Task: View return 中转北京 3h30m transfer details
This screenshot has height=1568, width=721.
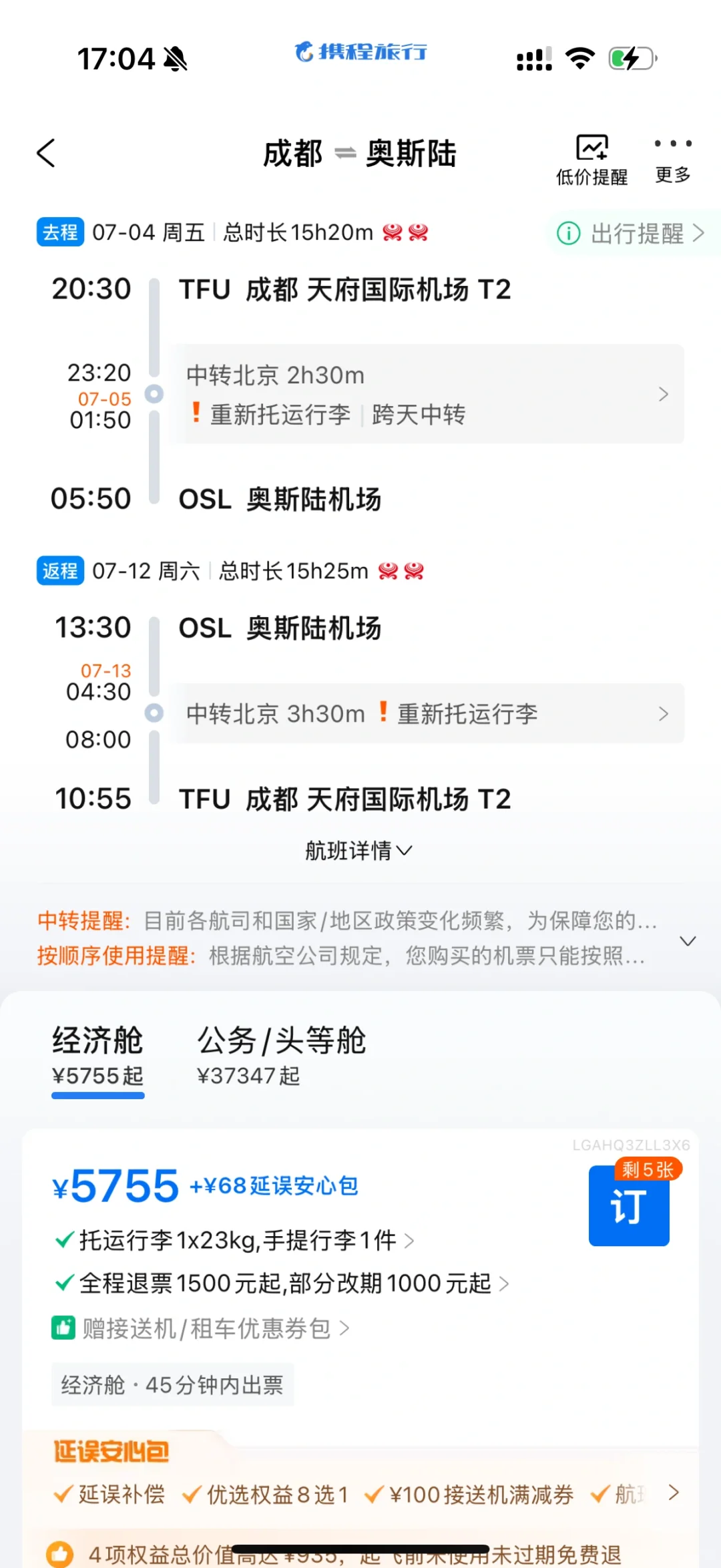Action: [x=427, y=713]
